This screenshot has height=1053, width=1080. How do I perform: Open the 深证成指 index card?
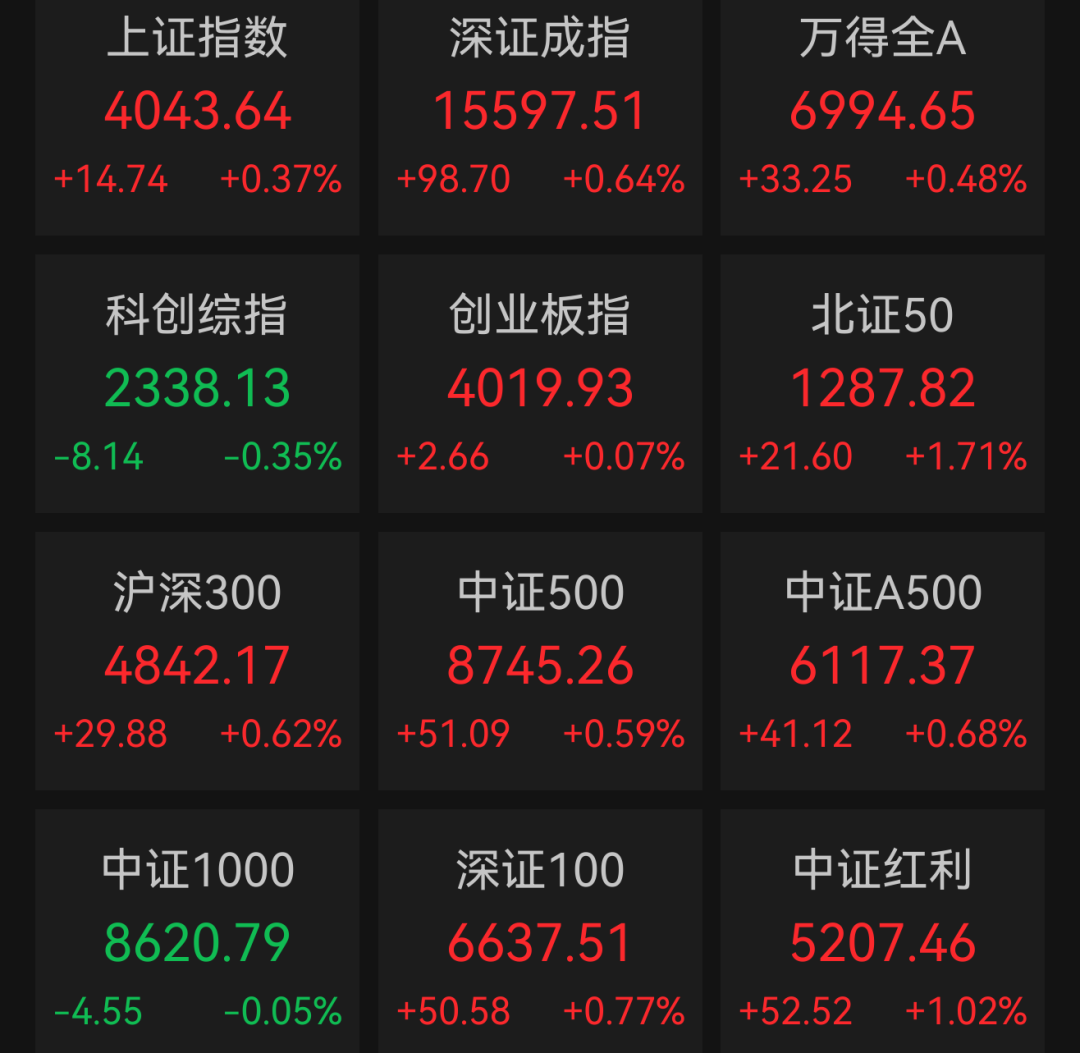(x=540, y=117)
